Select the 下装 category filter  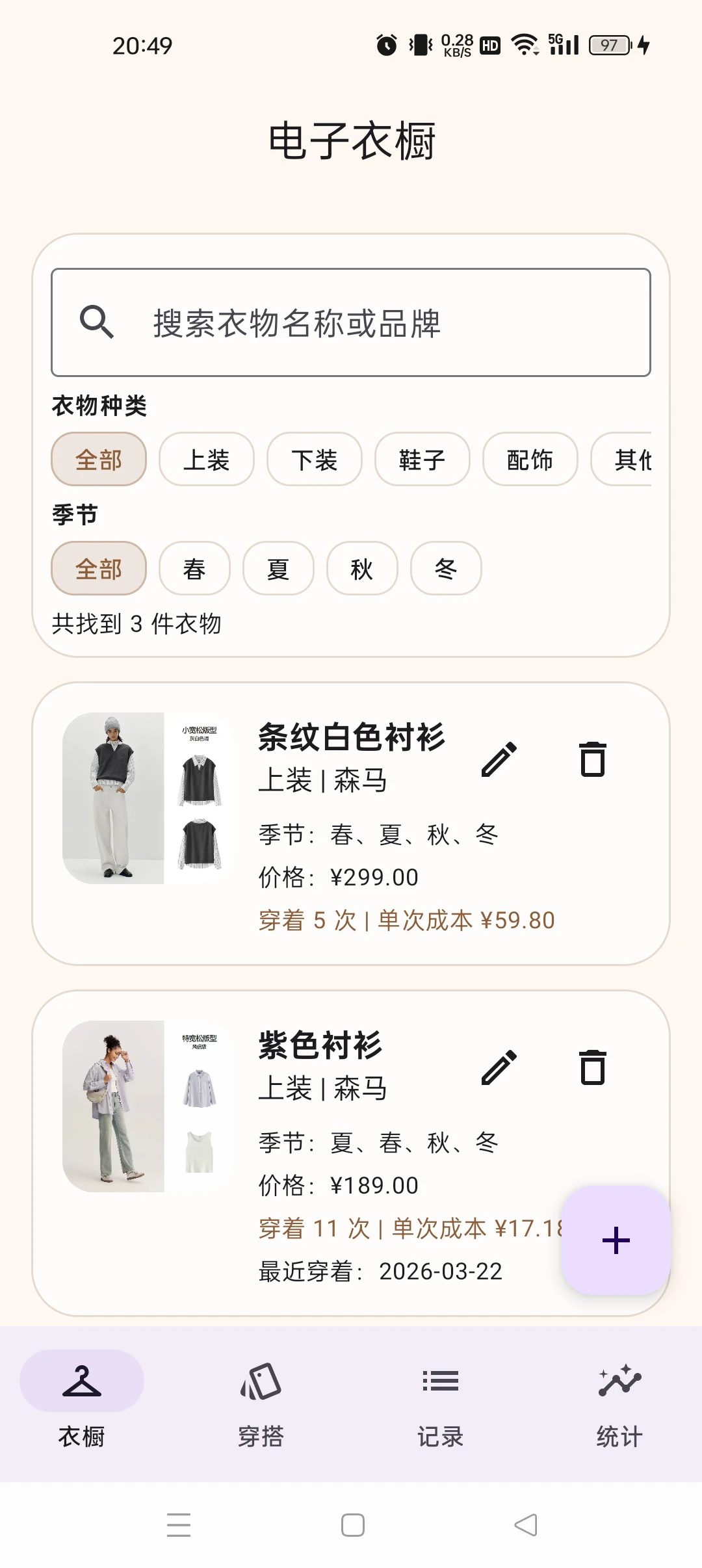point(315,460)
